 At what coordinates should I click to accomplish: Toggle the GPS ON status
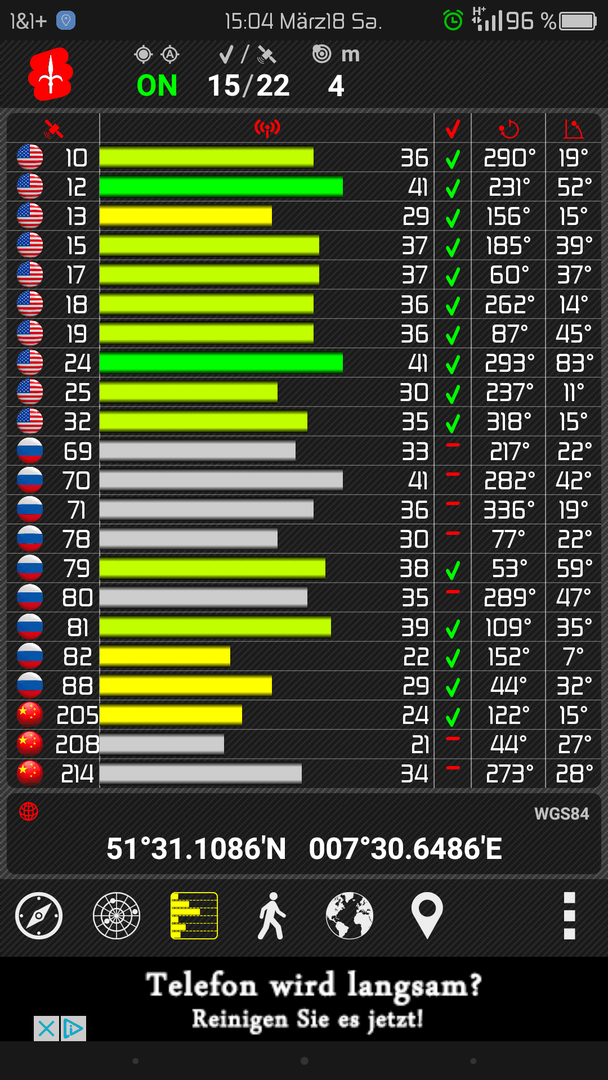click(x=157, y=85)
